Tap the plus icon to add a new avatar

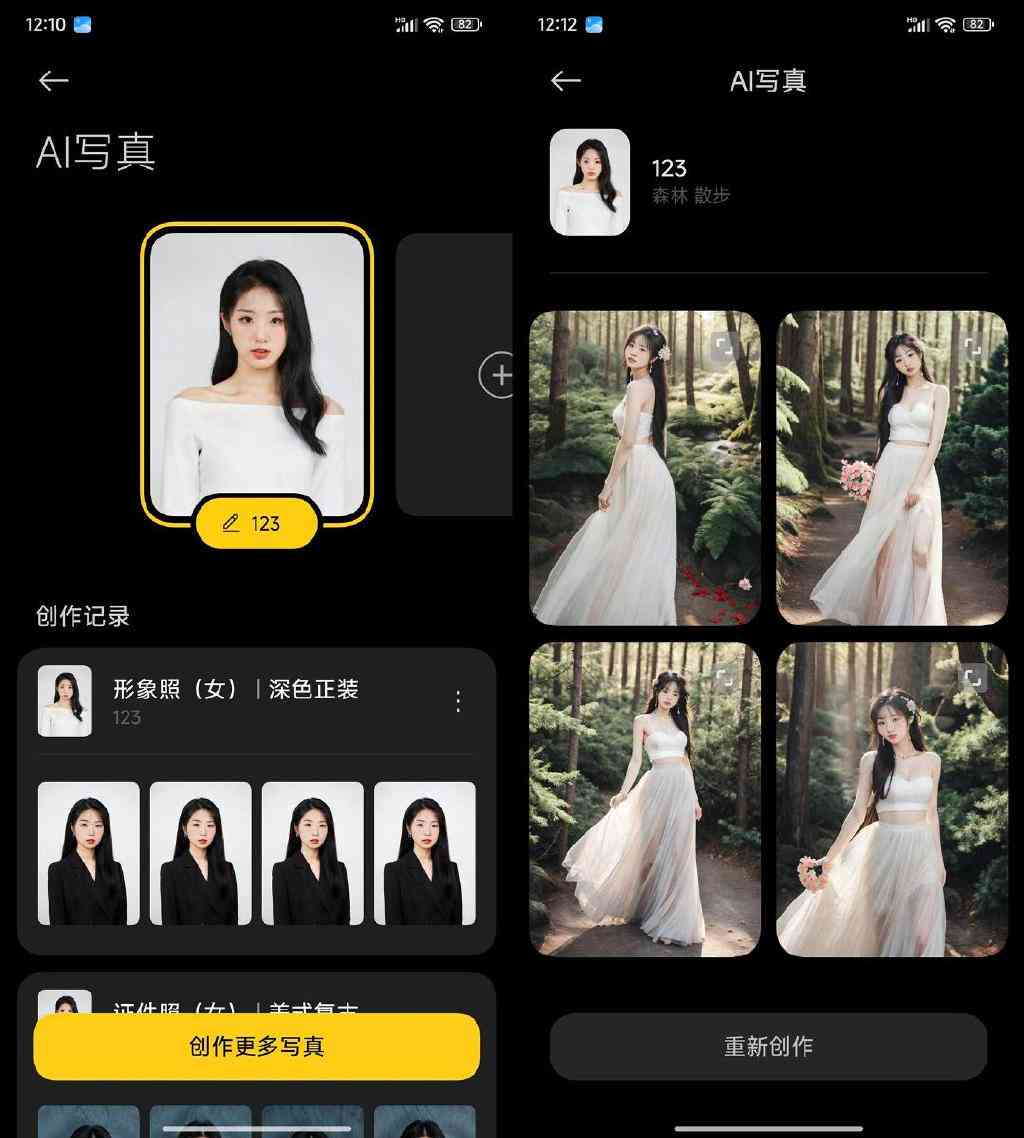[500, 376]
